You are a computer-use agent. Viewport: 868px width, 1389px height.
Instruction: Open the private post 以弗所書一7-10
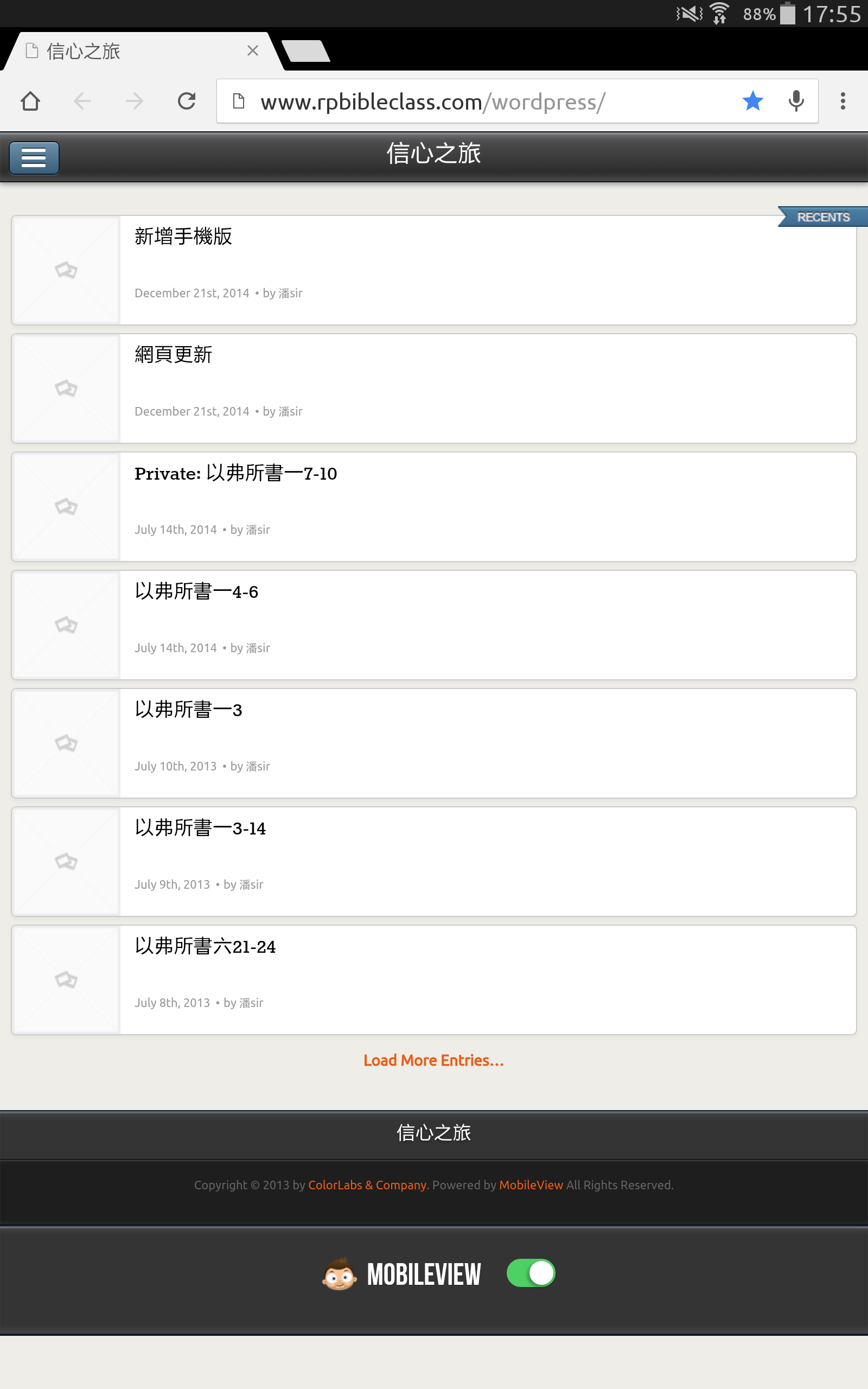434,507
